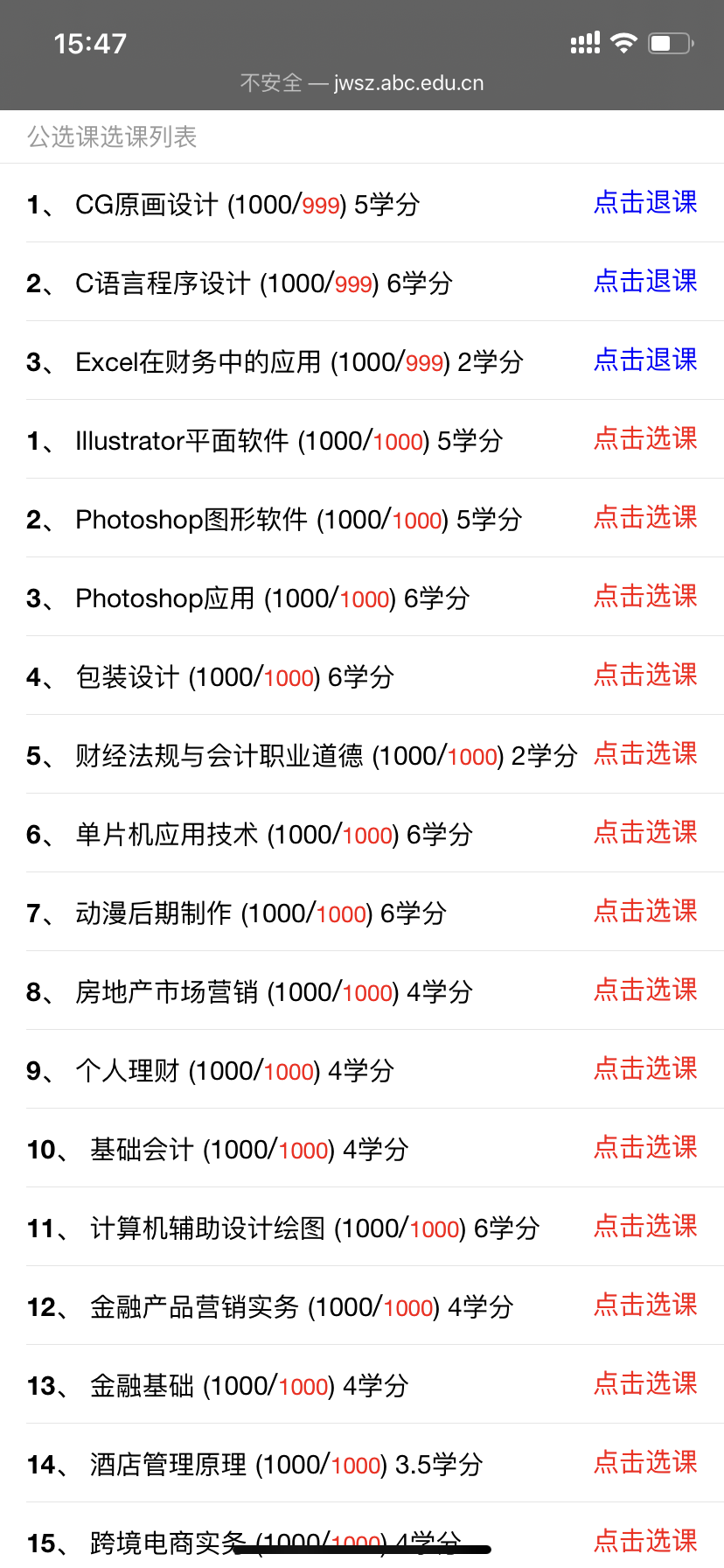The width and height of the screenshot is (724, 1568).
Task: Select Illustrator平面软件 with 点击选课
Action: click(645, 438)
